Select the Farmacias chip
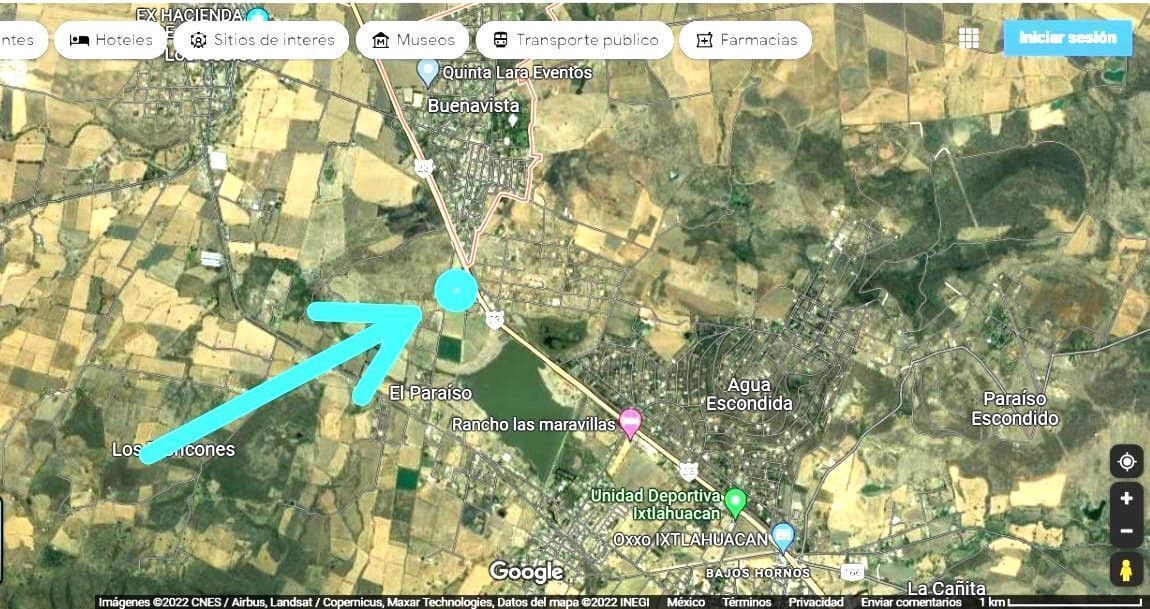This screenshot has height=609, width=1150. (746, 40)
